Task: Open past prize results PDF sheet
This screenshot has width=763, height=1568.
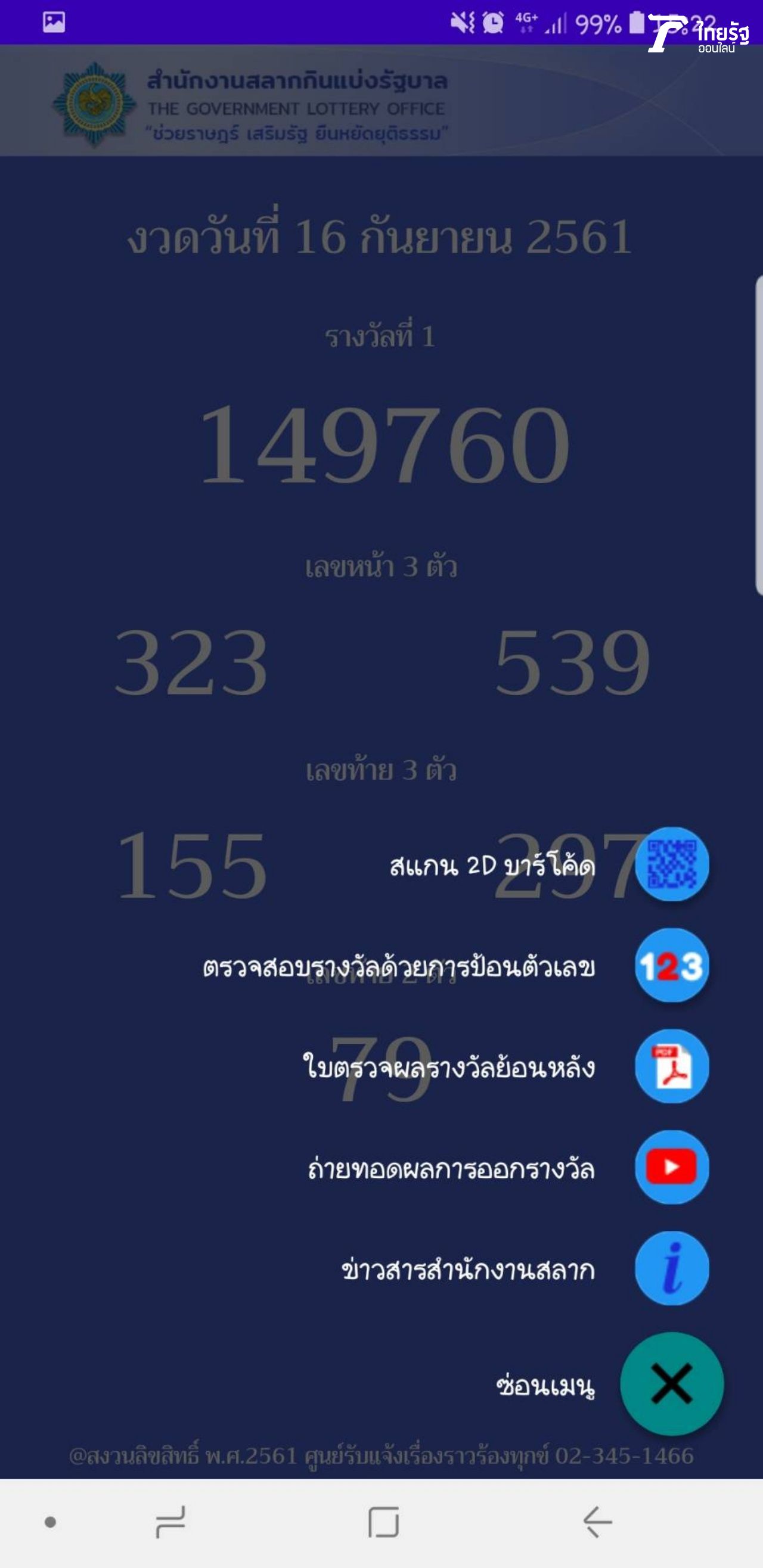Action: 671,1066
